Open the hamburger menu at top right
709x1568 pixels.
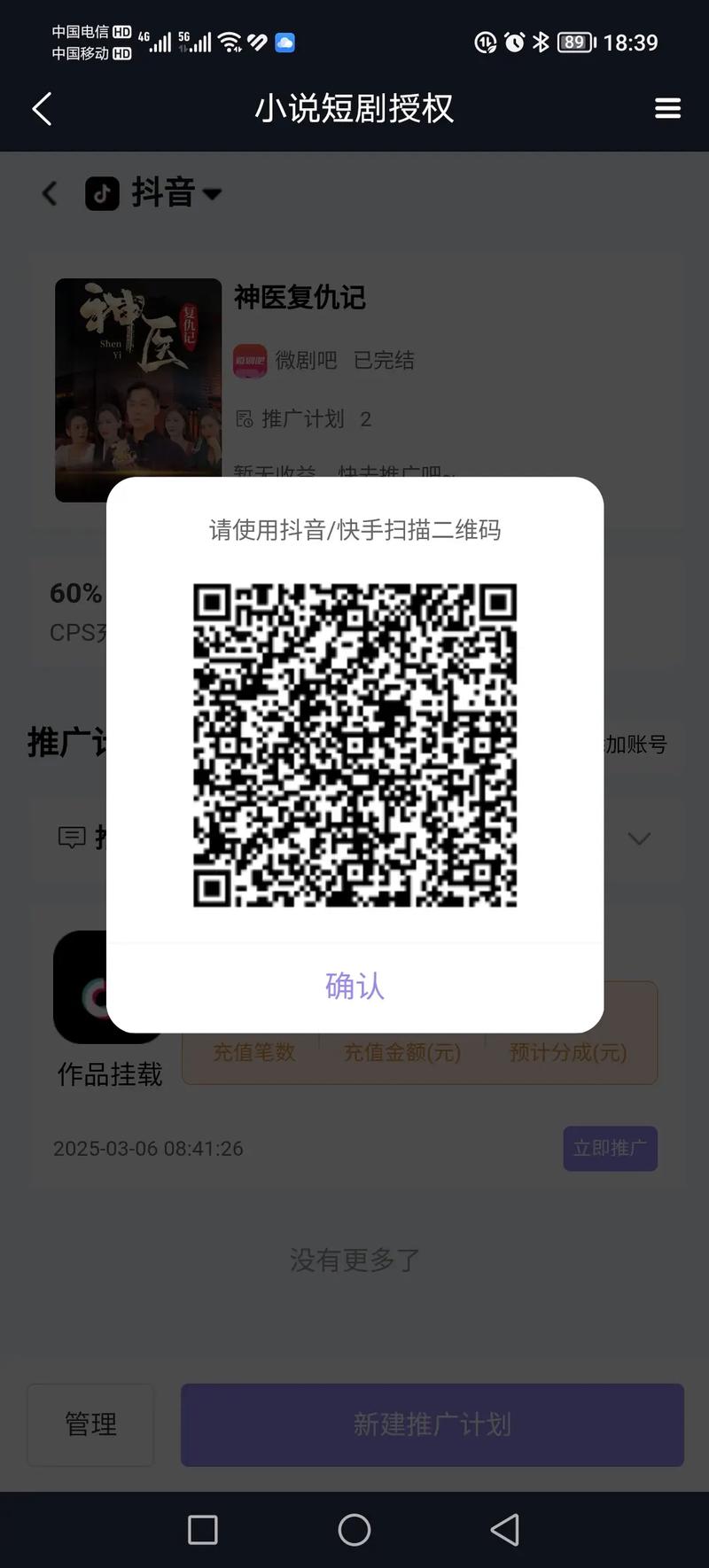667,107
